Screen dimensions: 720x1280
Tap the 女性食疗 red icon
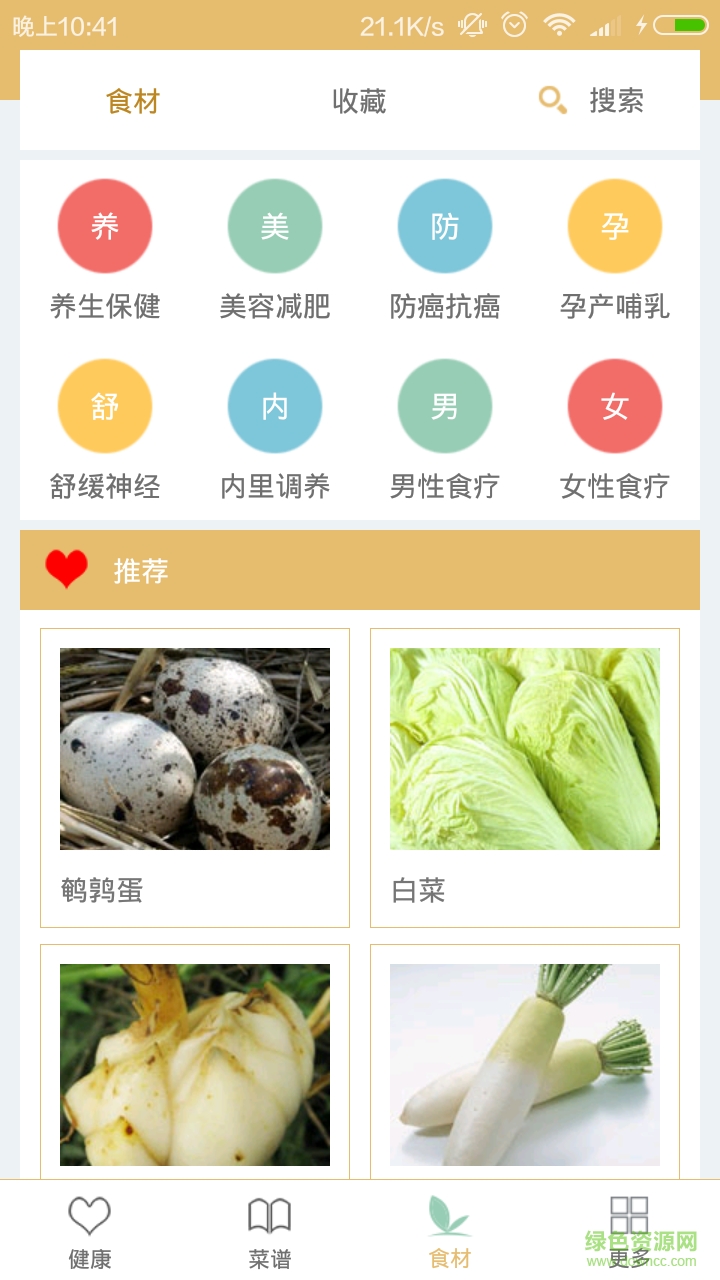(x=615, y=406)
